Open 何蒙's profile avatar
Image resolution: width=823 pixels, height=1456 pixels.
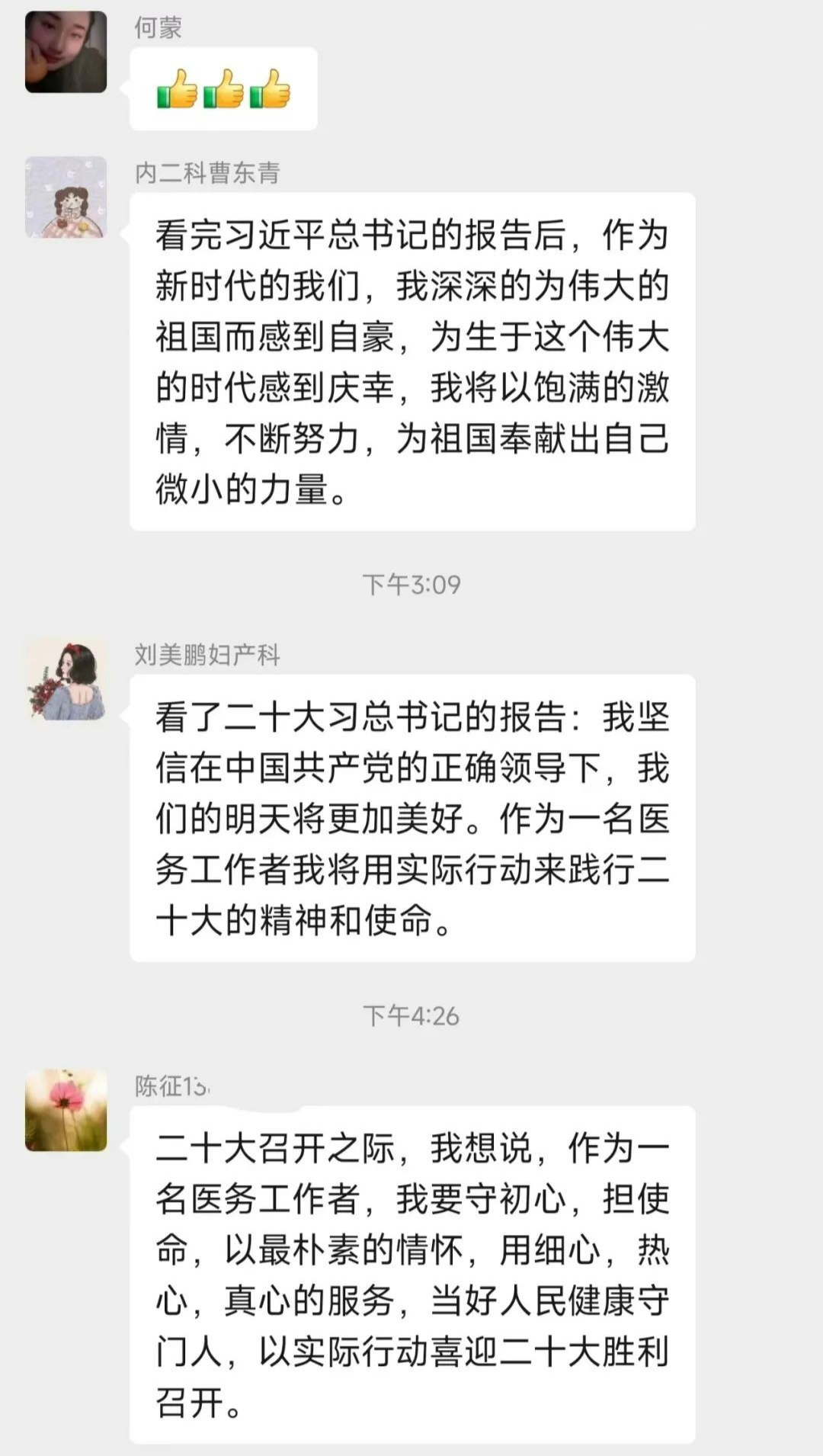tap(66, 52)
